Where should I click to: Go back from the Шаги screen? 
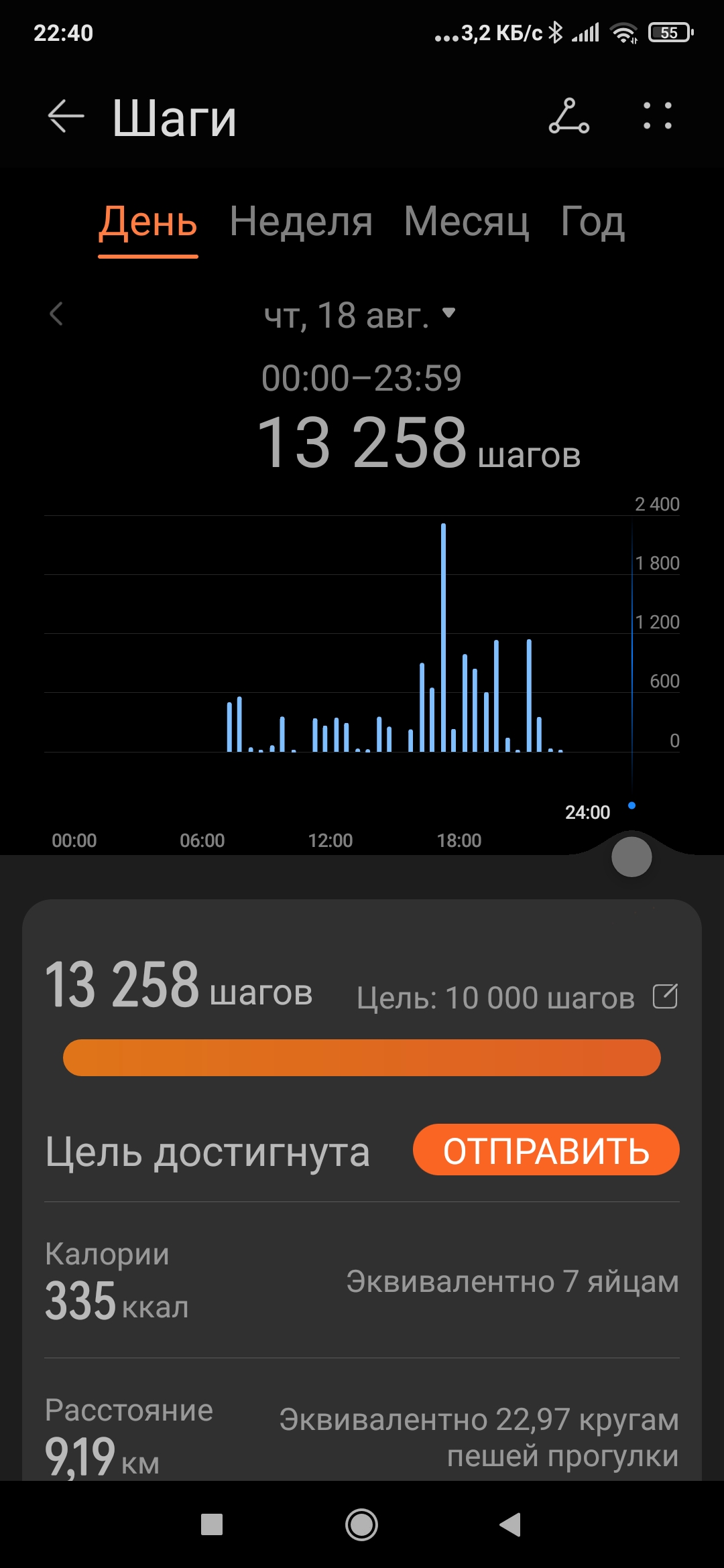click(66, 117)
